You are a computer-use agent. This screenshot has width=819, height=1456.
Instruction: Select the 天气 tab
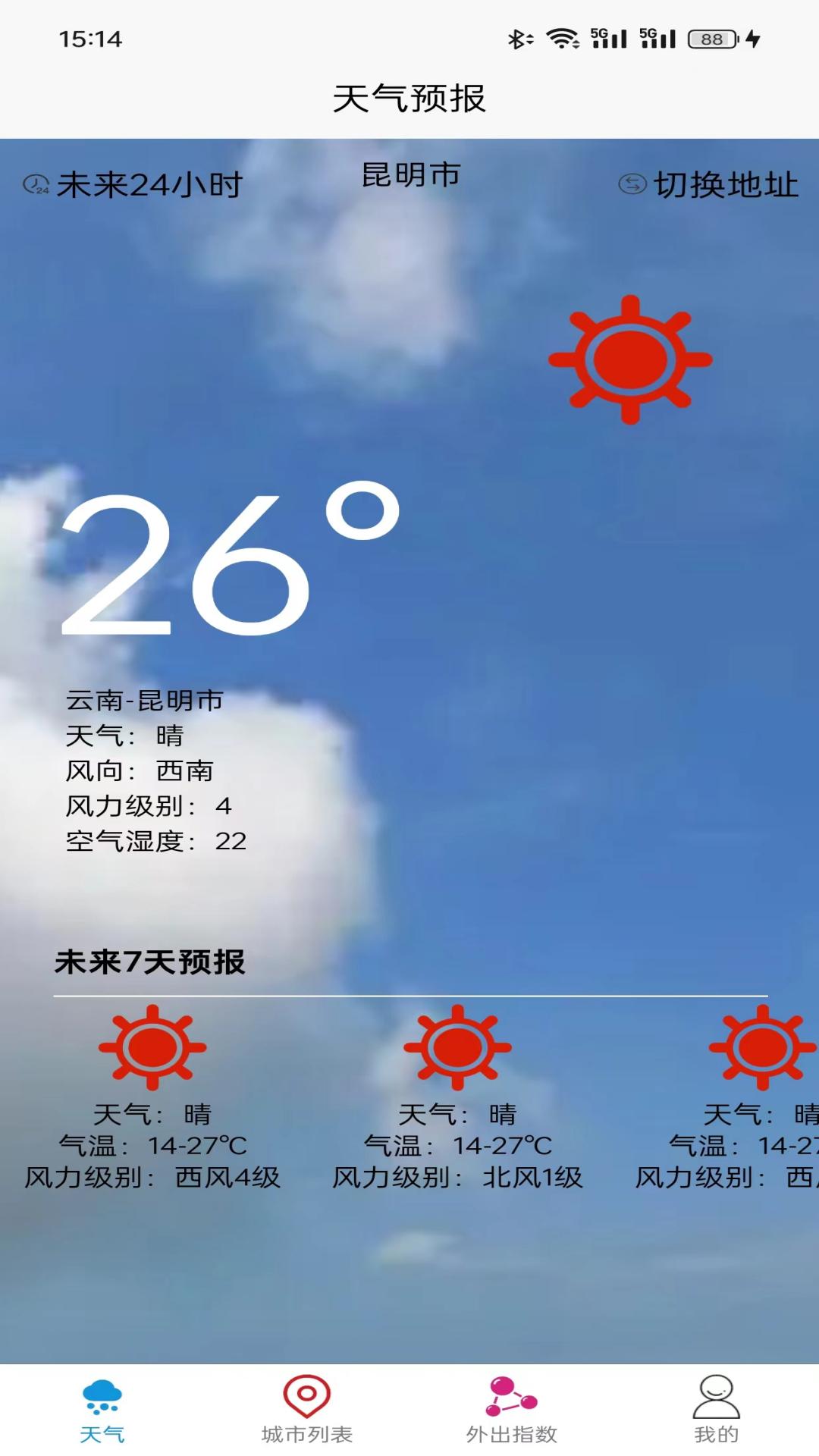(x=102, y=1410)
